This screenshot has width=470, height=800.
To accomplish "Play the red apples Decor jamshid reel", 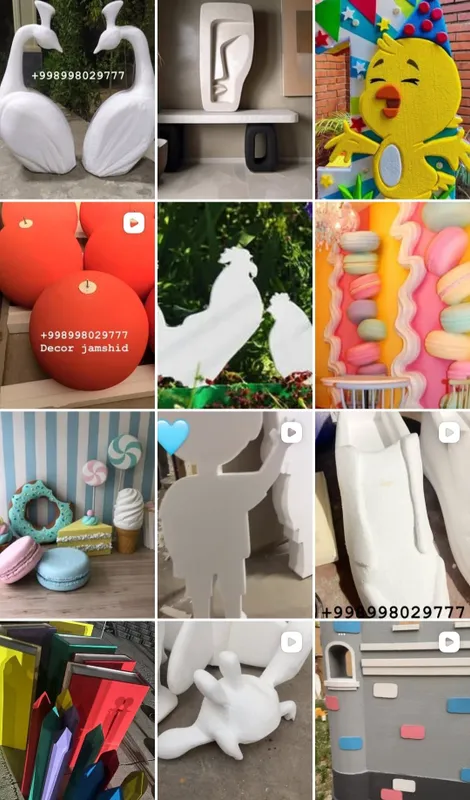I will tap(77, 306).
